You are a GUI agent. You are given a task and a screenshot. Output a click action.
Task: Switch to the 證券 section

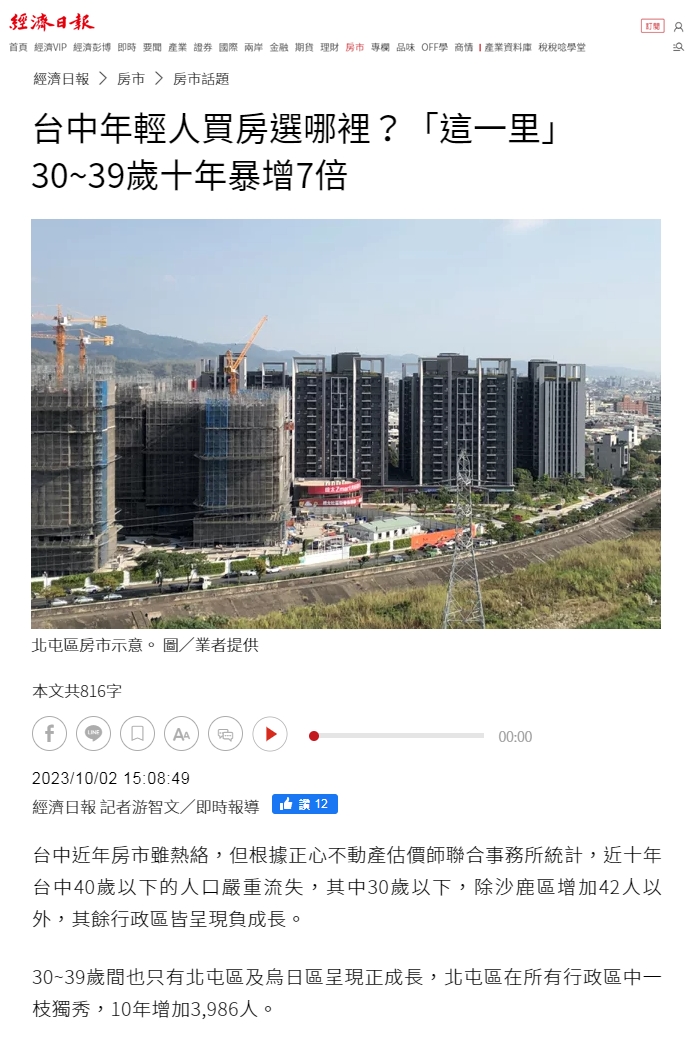[202, 47]
